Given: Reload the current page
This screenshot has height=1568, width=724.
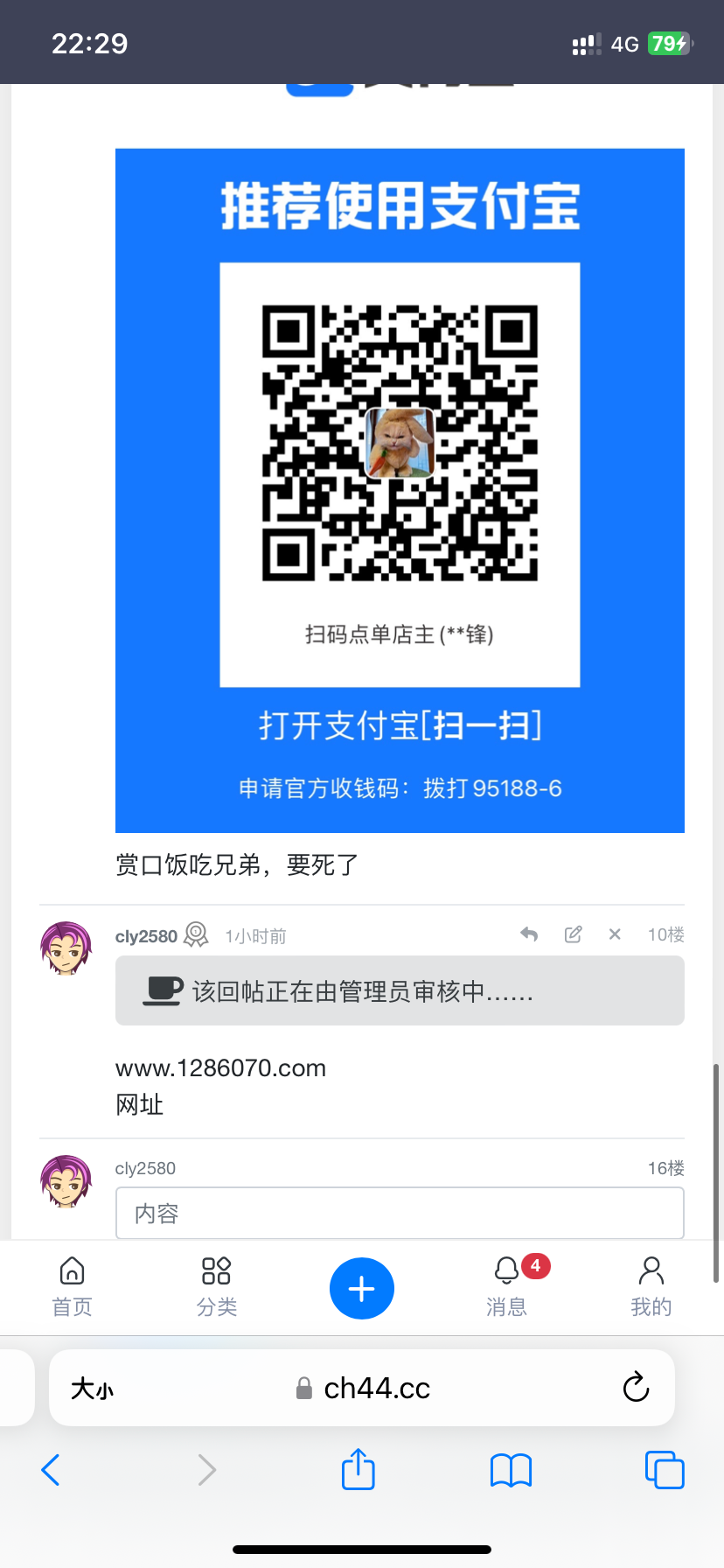Looking at the screenshot, I should pyautogui.click(x=636, y=1388).
